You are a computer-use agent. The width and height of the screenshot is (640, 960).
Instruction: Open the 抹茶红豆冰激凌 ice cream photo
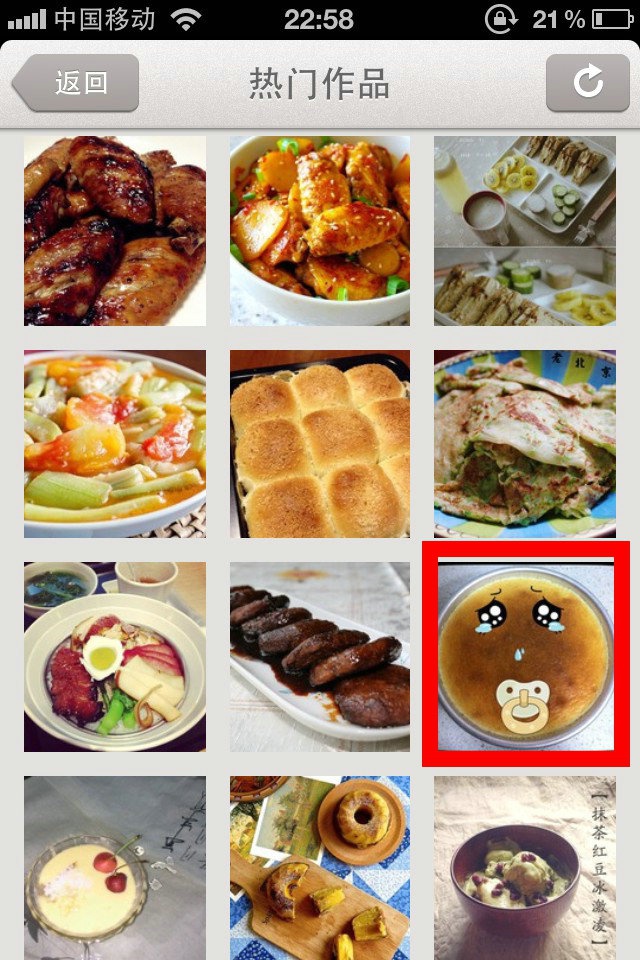(x=525, y=868)
